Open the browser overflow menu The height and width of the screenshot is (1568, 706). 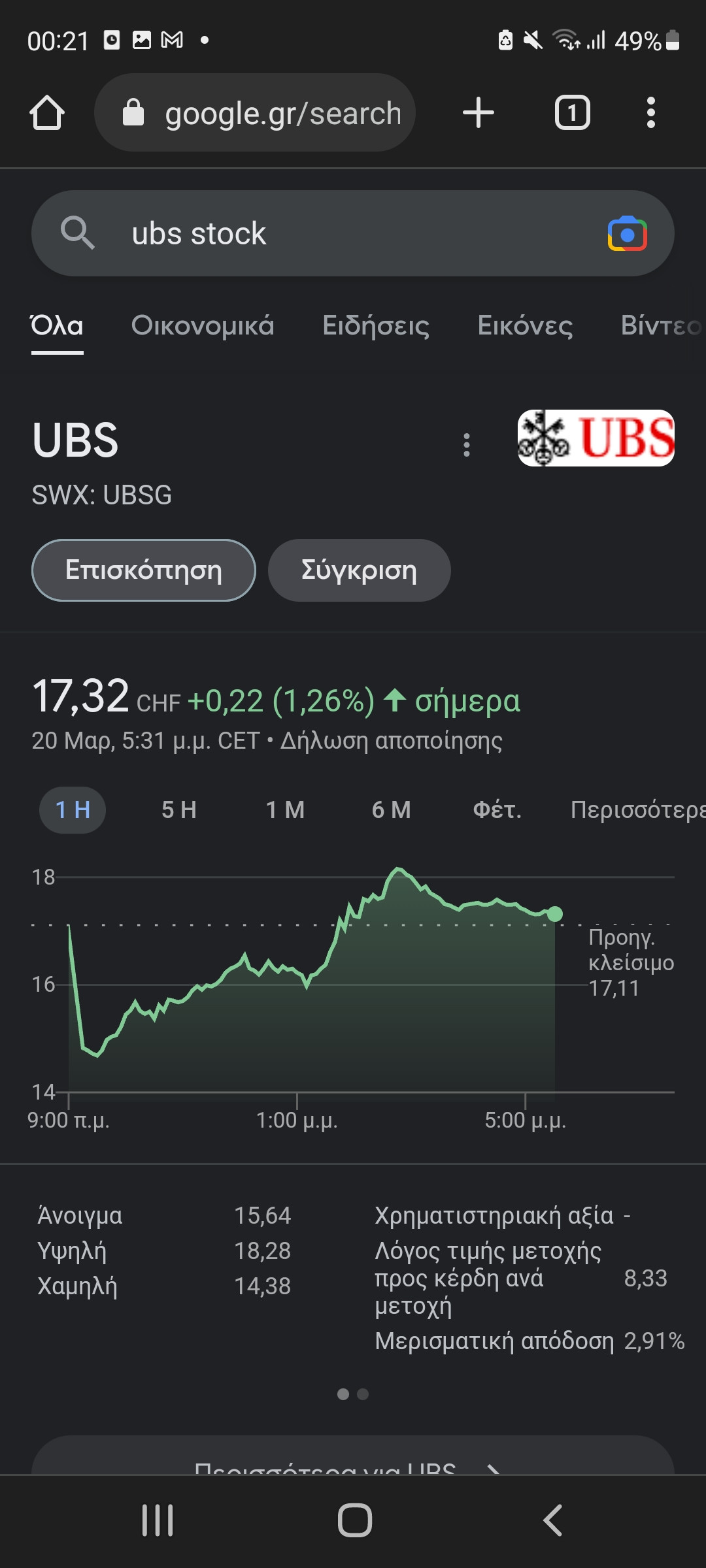coord(650,113)
